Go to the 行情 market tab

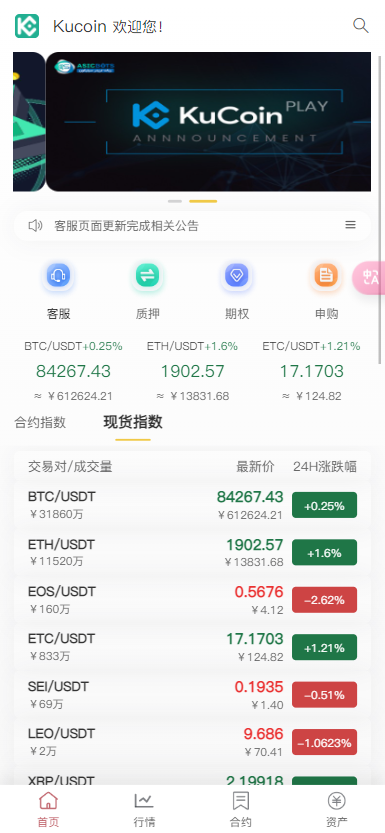click(144, 809)
